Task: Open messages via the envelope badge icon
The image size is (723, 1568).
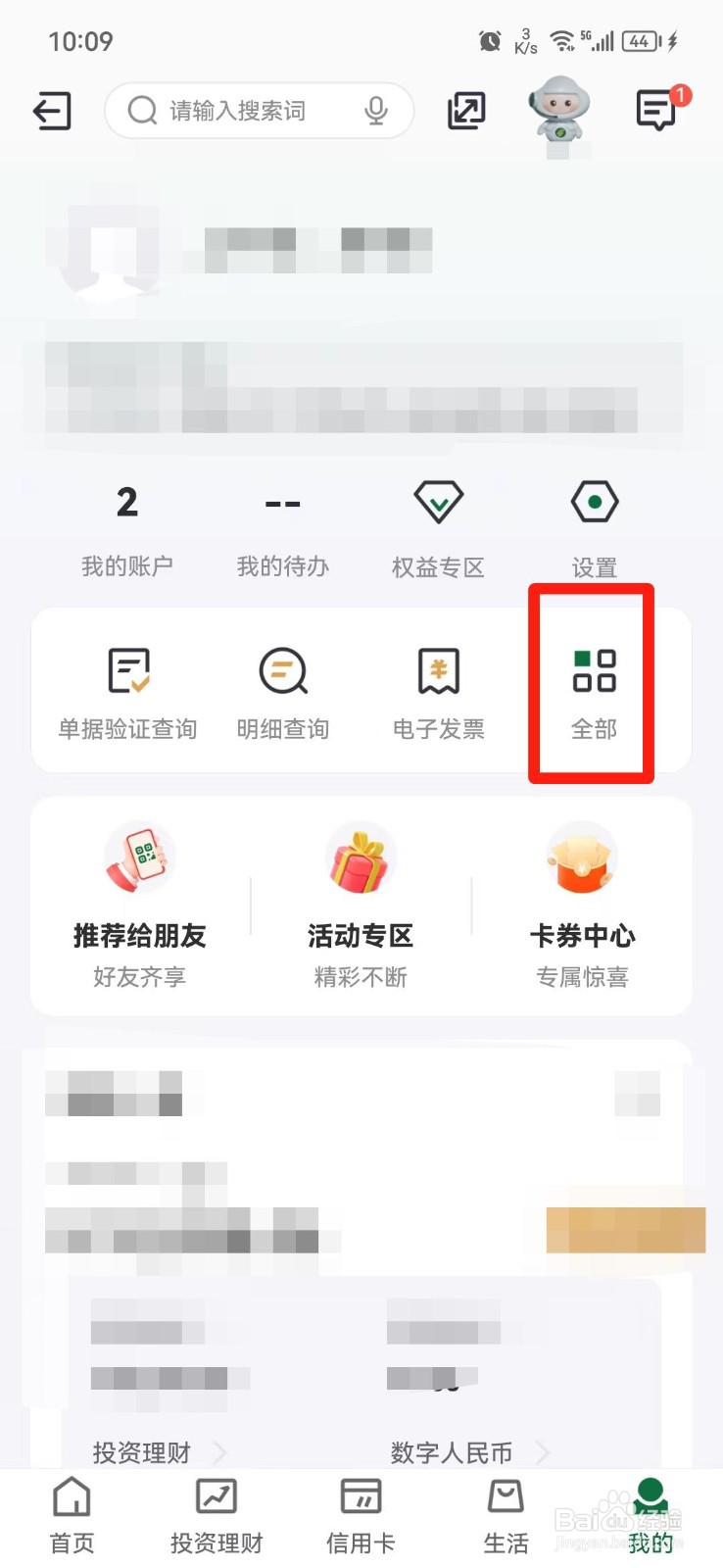Action: [x=658, y=111]
